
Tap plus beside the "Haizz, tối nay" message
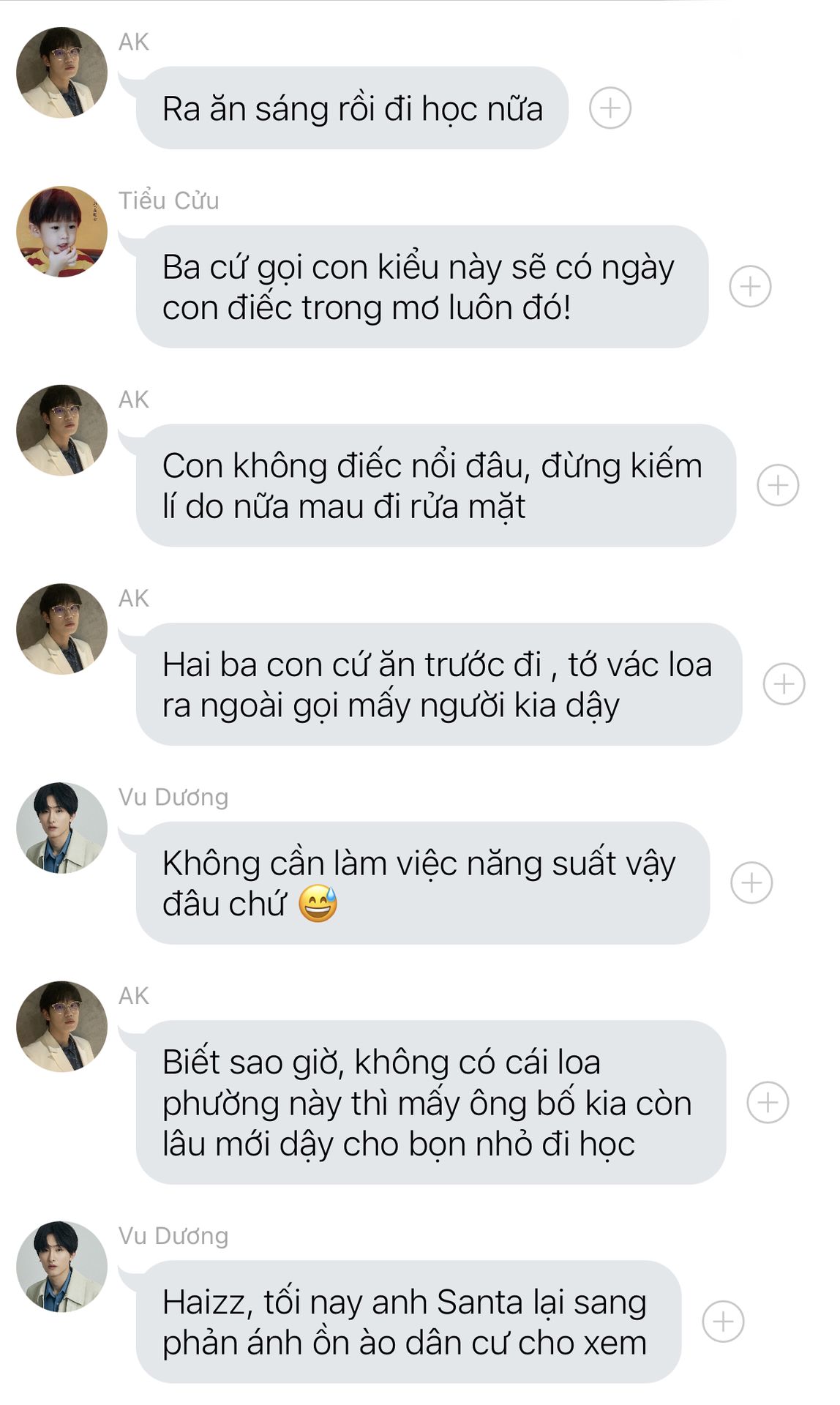[x=723, y=1322]
